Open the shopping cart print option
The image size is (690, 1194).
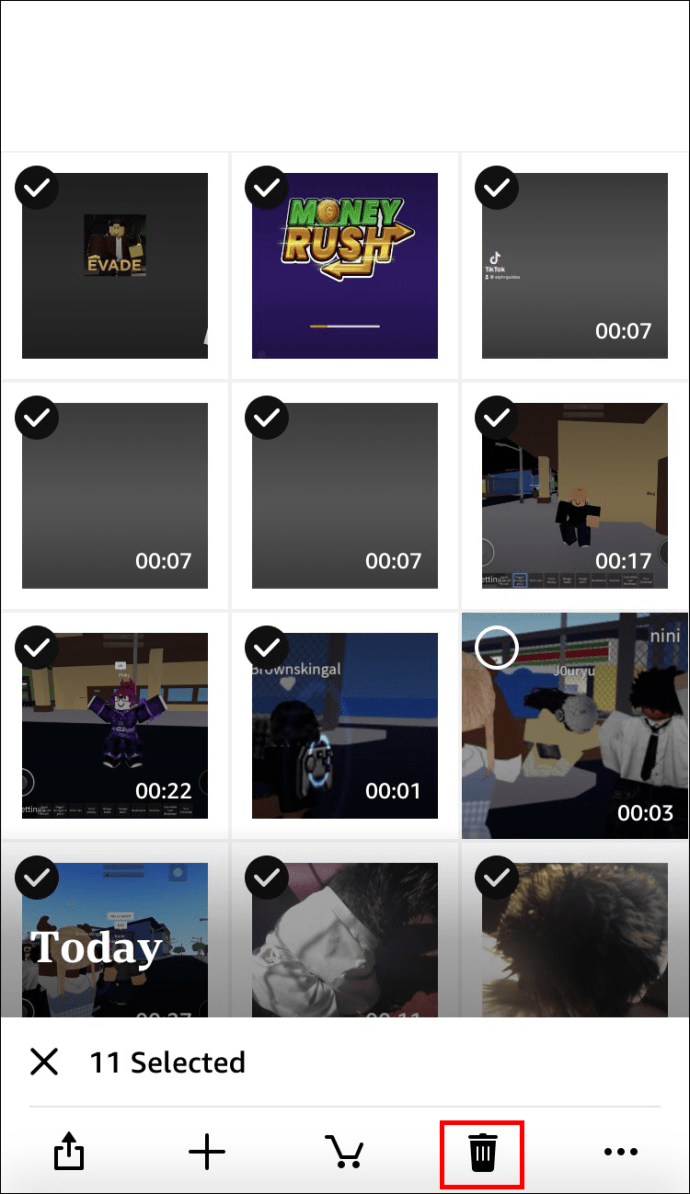(344, 1152)
